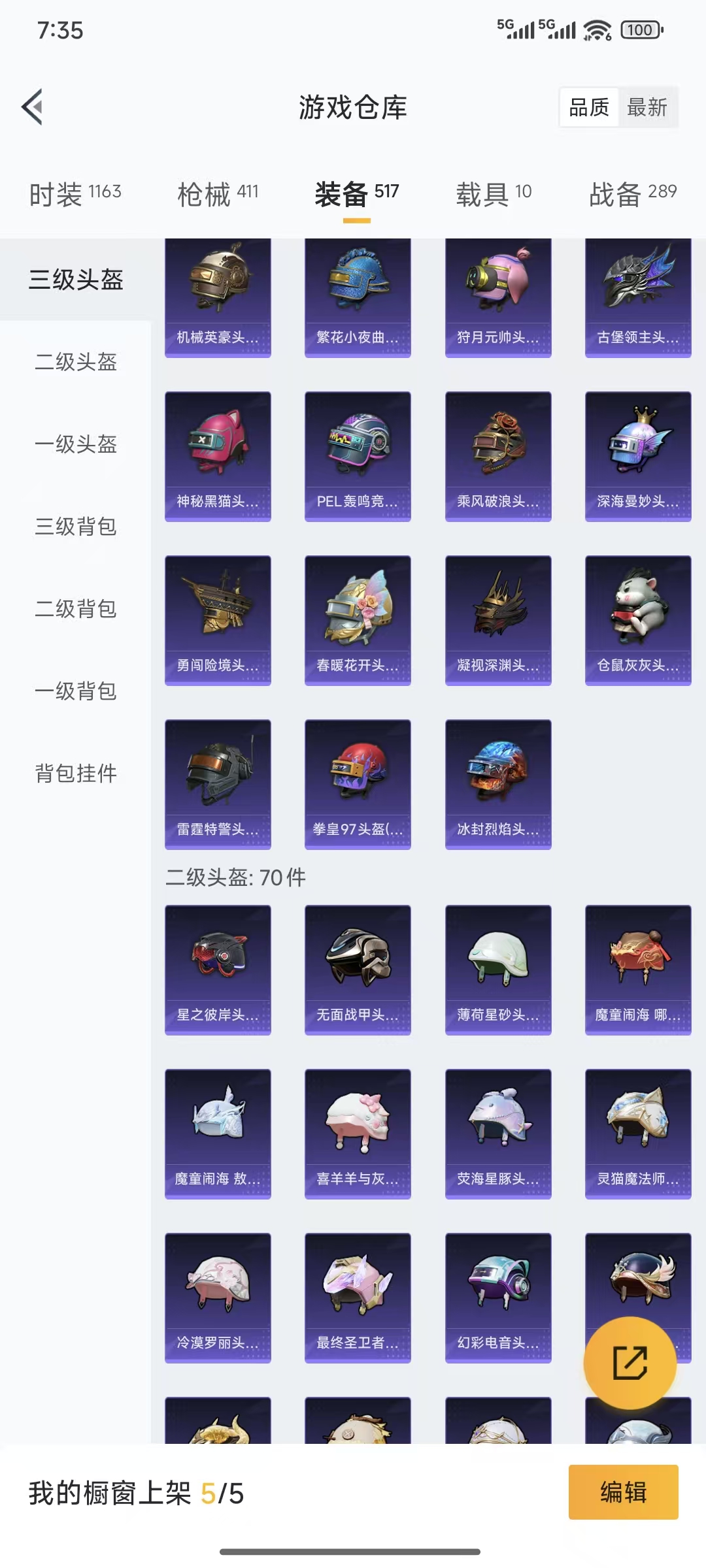Switch to the 时装 tab
The image size is (706, 1568).
pyautogui.click(x=75, y=194)
